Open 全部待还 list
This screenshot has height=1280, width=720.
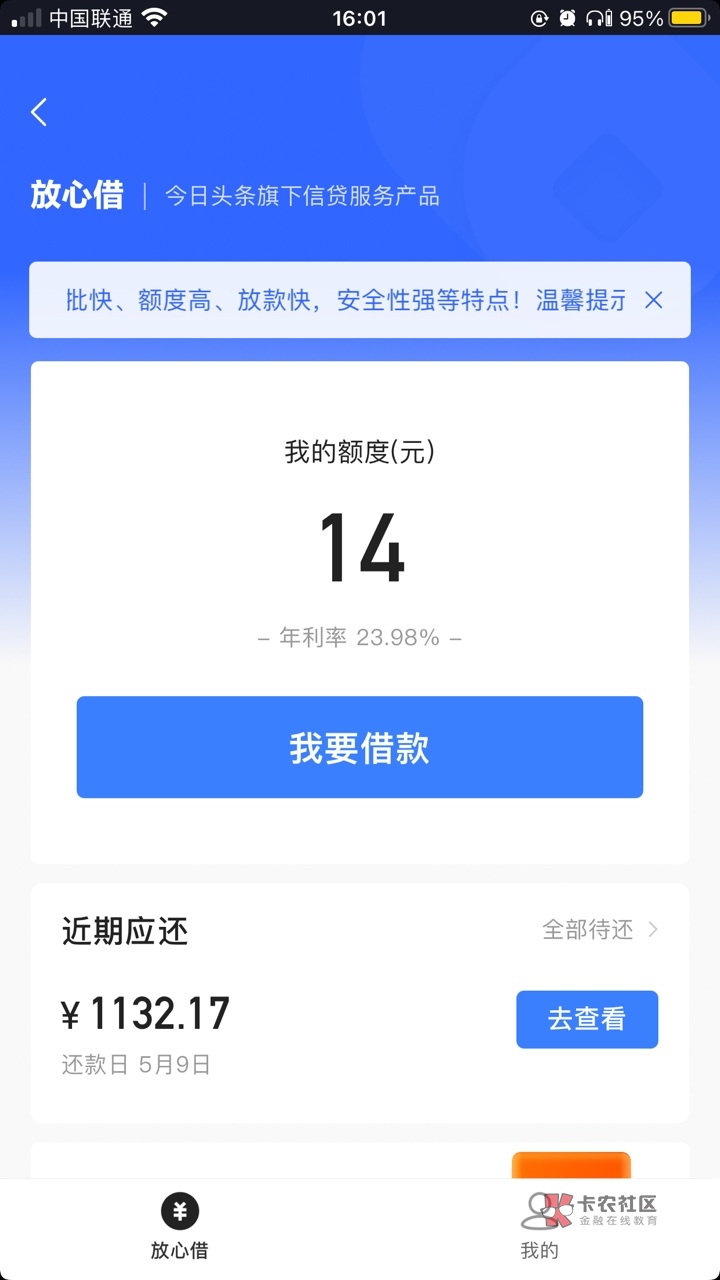pyautogui.click(x=599, y=930)
